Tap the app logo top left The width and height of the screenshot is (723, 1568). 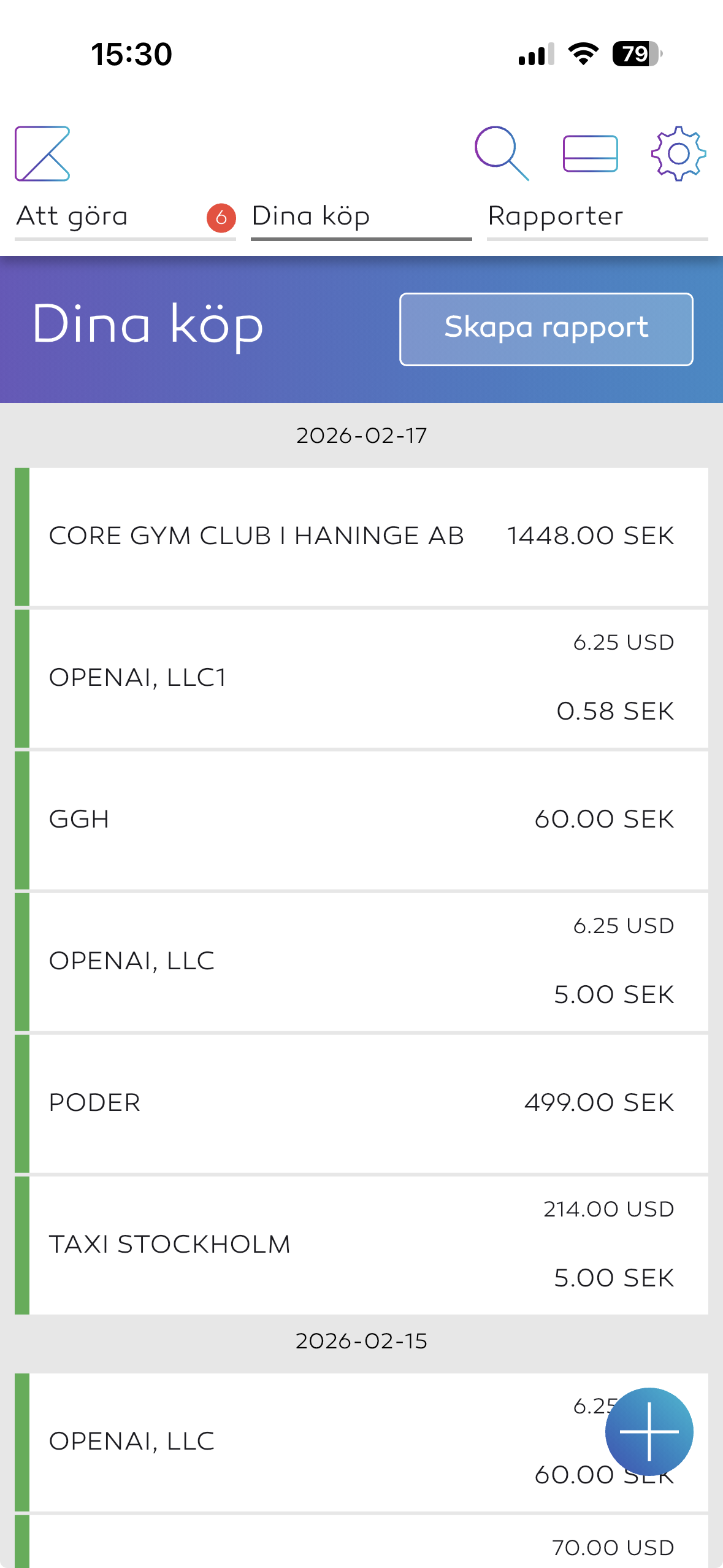(x=41, y=154)
